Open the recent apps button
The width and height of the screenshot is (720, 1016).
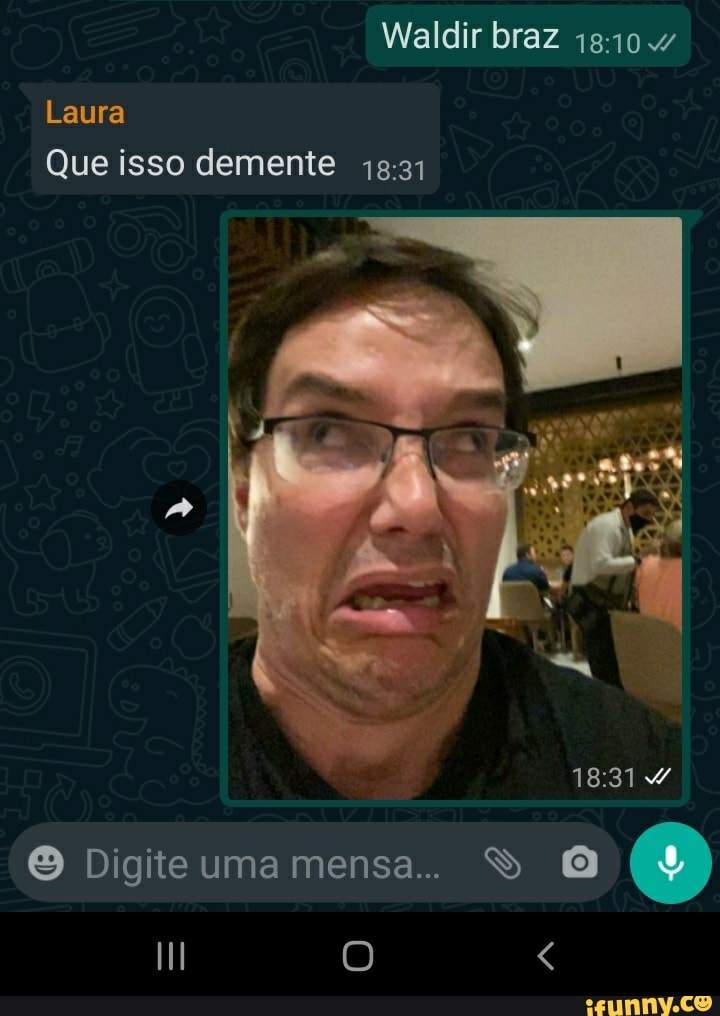pyautogui.click(x=170, y=956)
